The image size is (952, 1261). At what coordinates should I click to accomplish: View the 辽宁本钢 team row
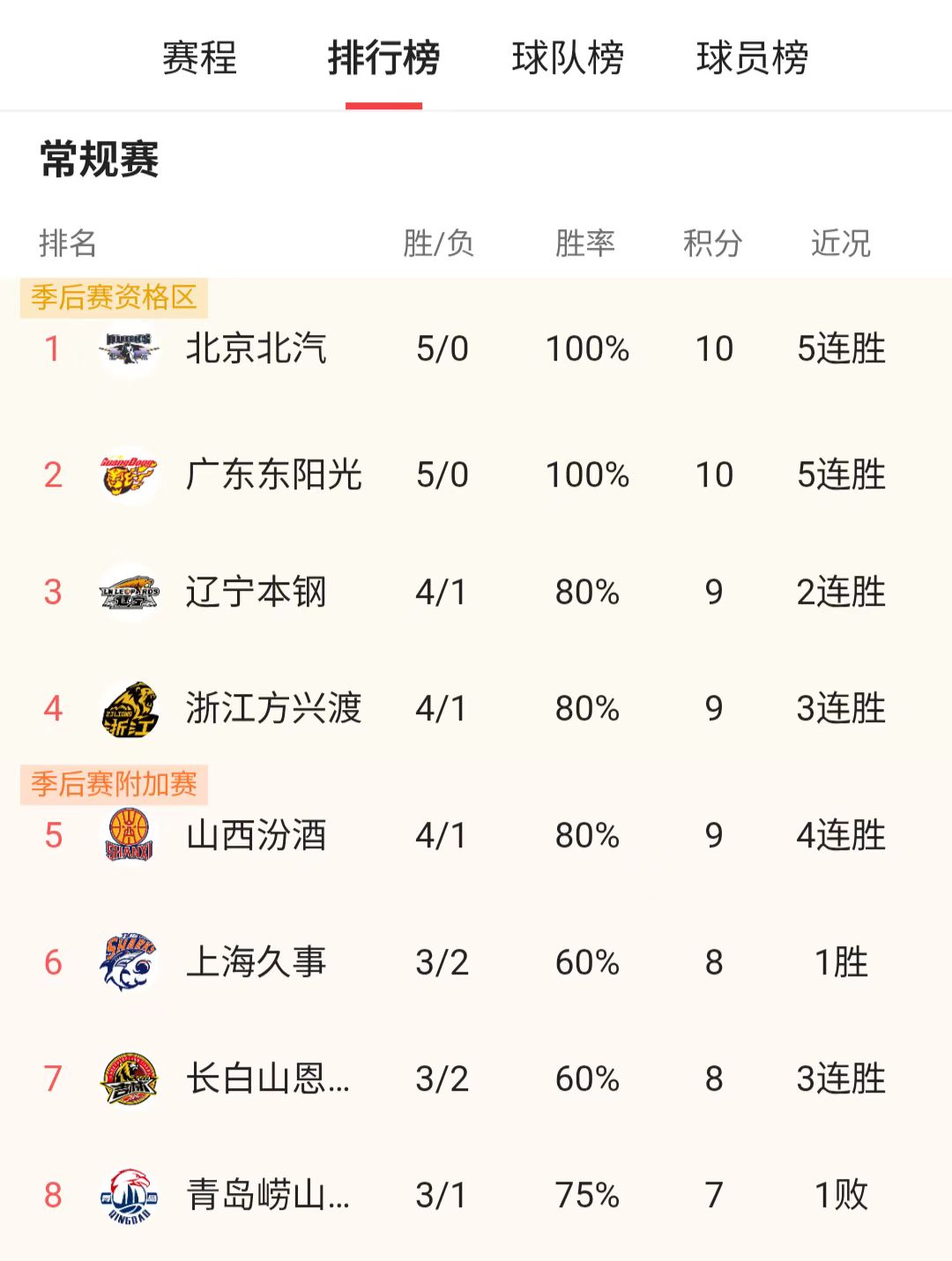click(476, 592)
